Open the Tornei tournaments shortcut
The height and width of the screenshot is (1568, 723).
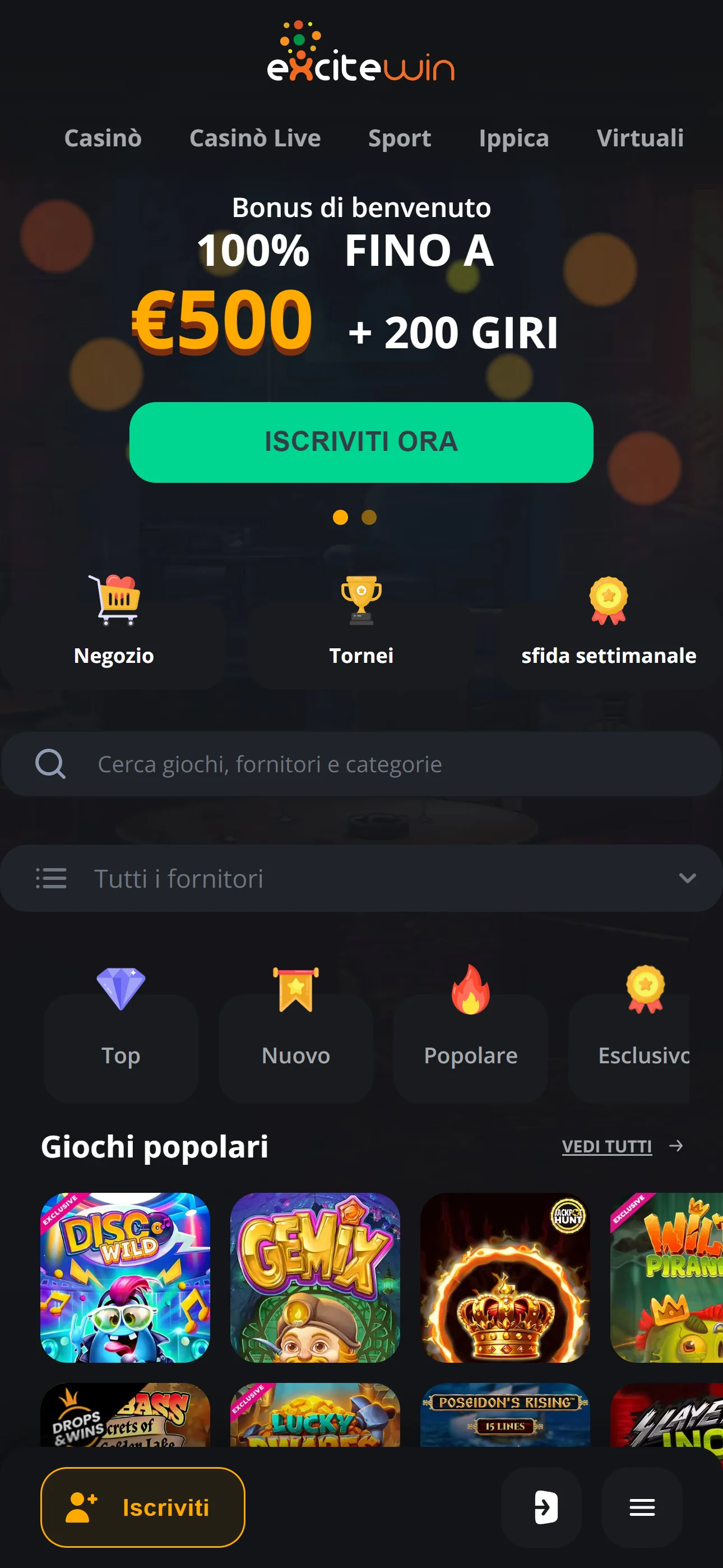click(x=361, y=621)
